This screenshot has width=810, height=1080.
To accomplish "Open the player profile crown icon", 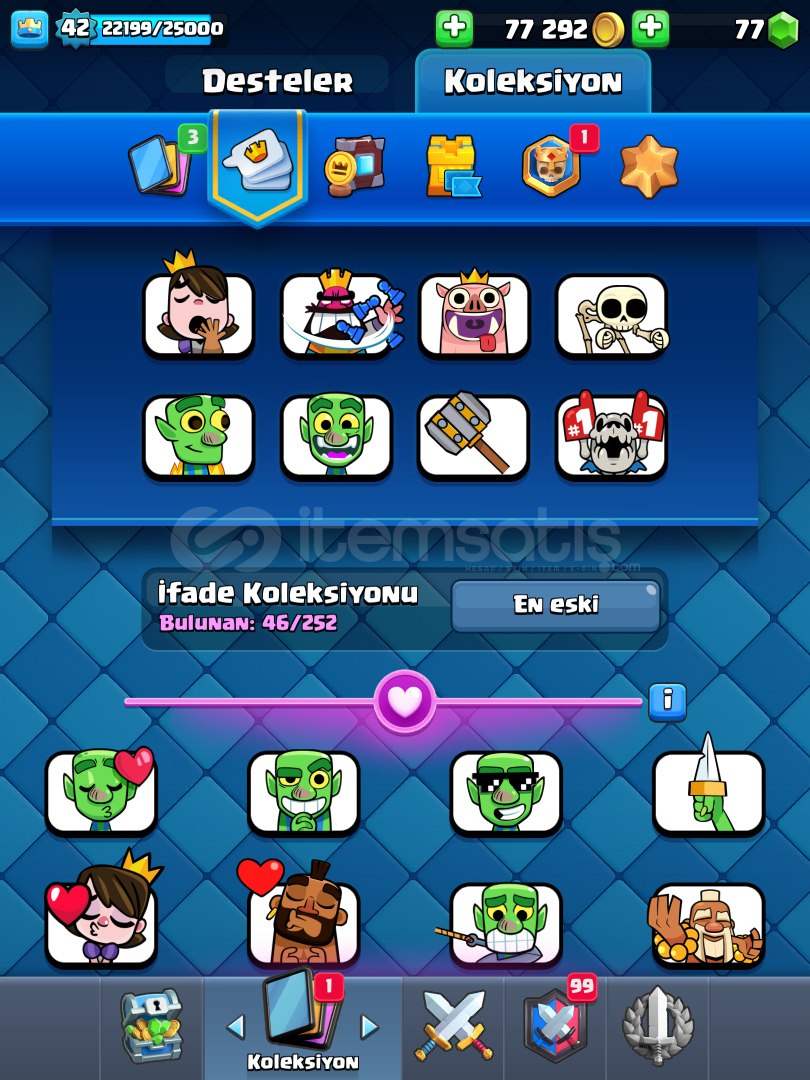I will pyautogui.click(x=29, y=29).
